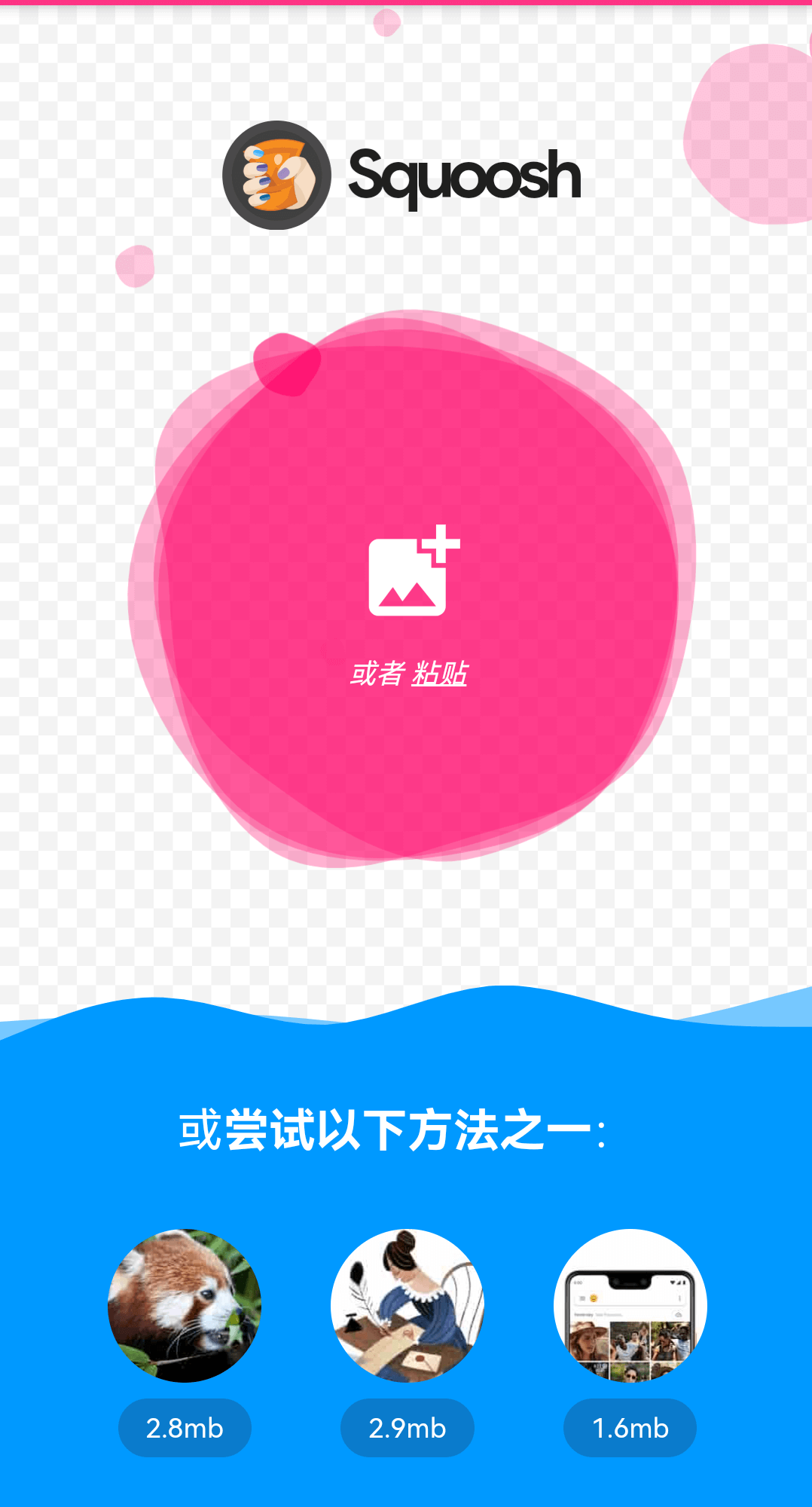Select the 2.9mb woman illustration sample
Viewport: 812px width, 1507px height.
click(408, 1306)
